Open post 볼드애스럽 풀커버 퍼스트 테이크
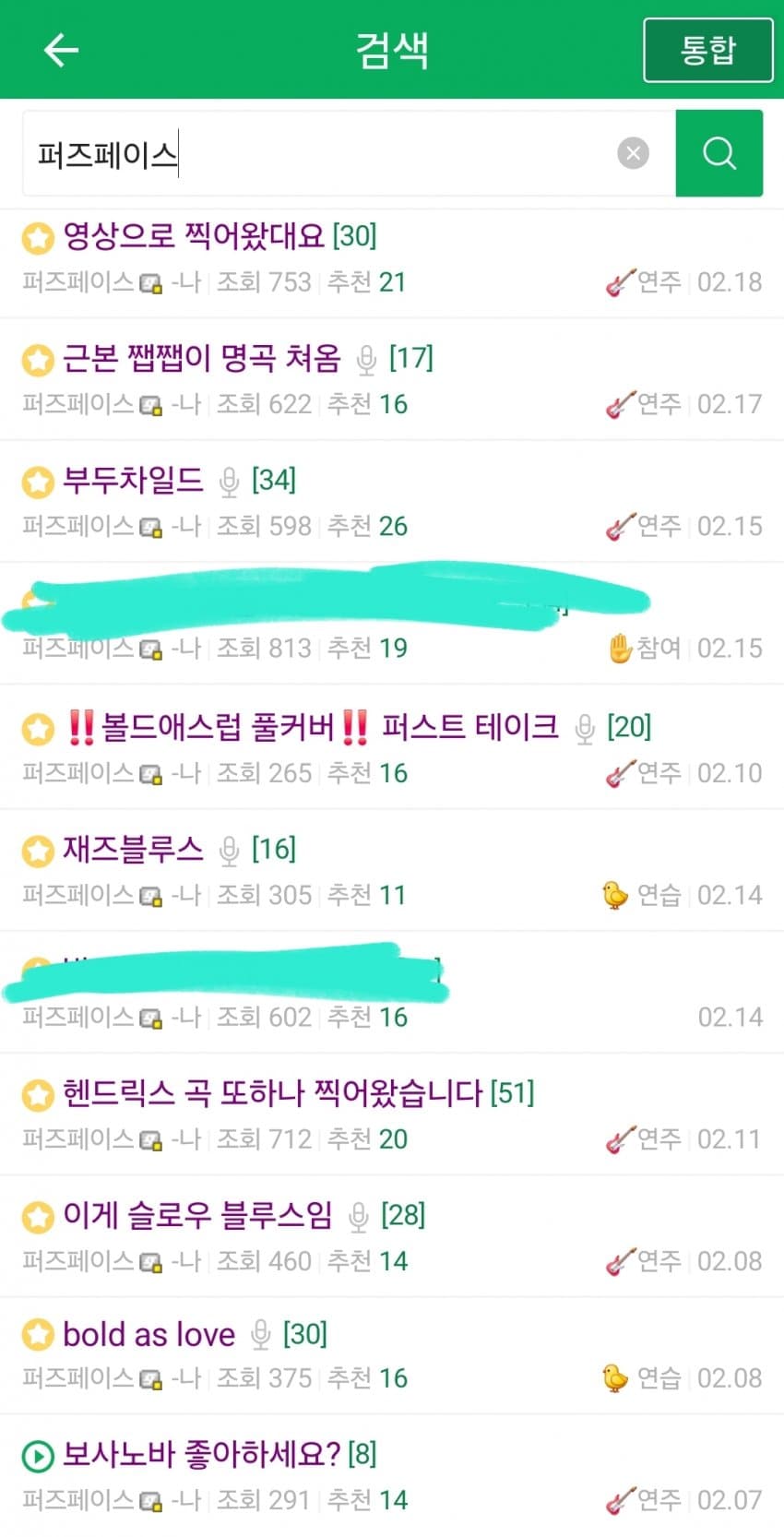The width and height of the screenshot is (784, 1537). pos(314,727)
